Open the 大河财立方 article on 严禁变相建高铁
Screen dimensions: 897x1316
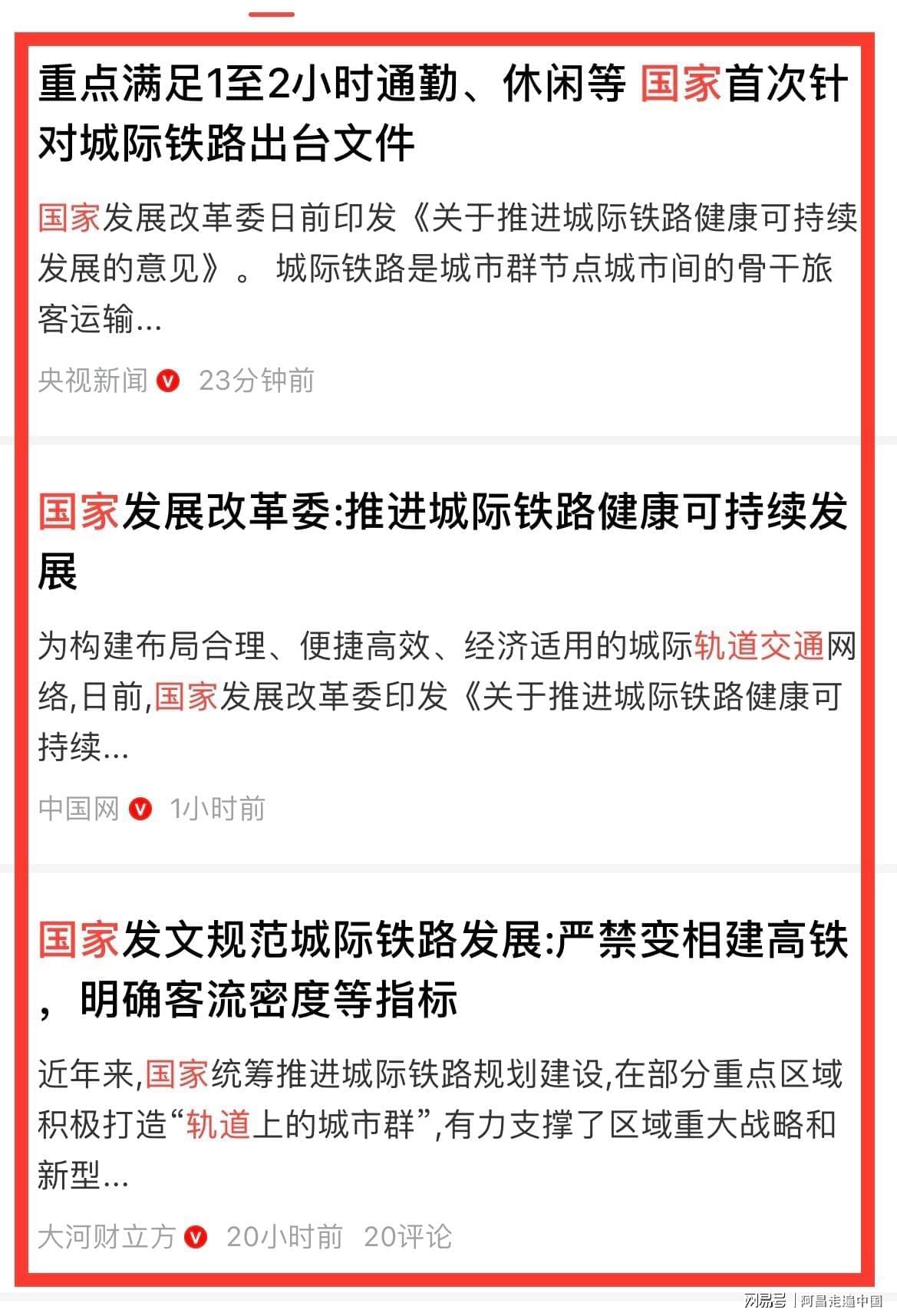point(444,969)
